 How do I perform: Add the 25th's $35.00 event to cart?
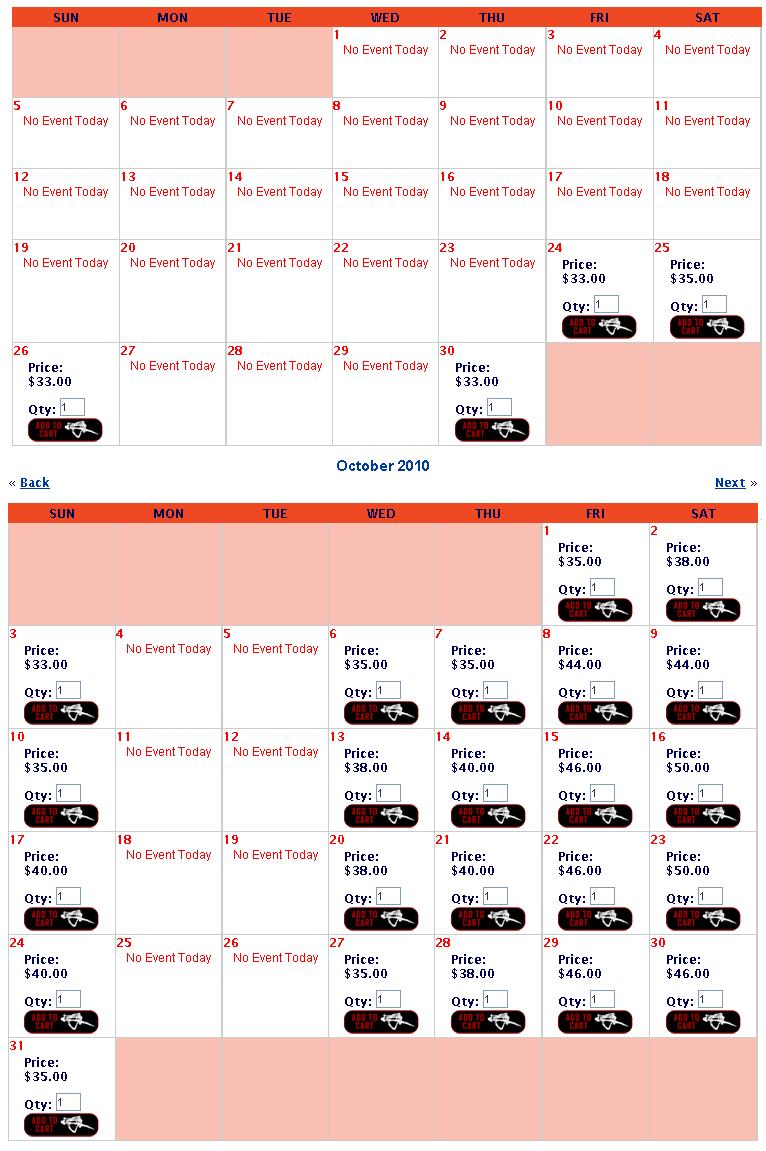707,327
